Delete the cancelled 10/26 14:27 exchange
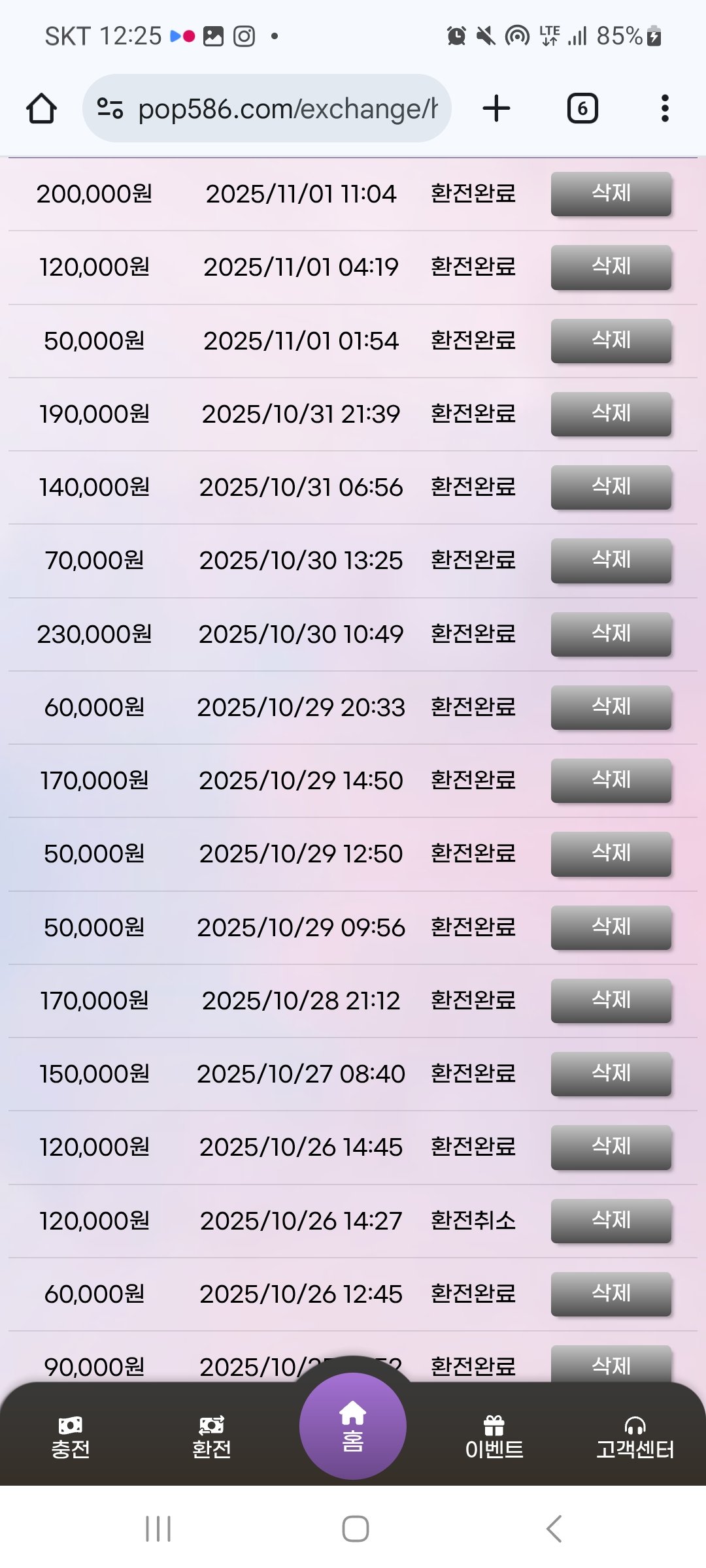 (x=611, y=1220)
